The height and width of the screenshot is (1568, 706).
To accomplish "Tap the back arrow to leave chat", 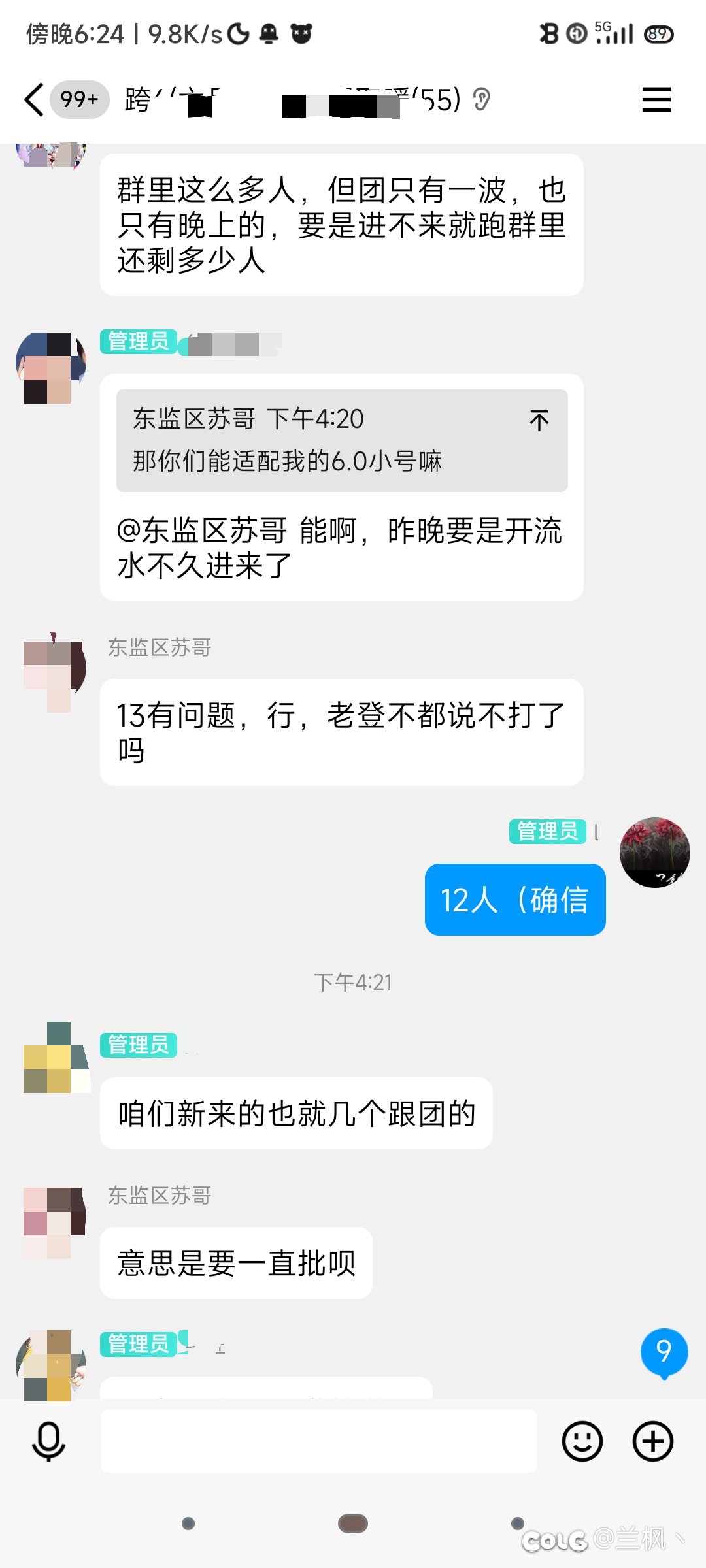I will coord(34,99).
